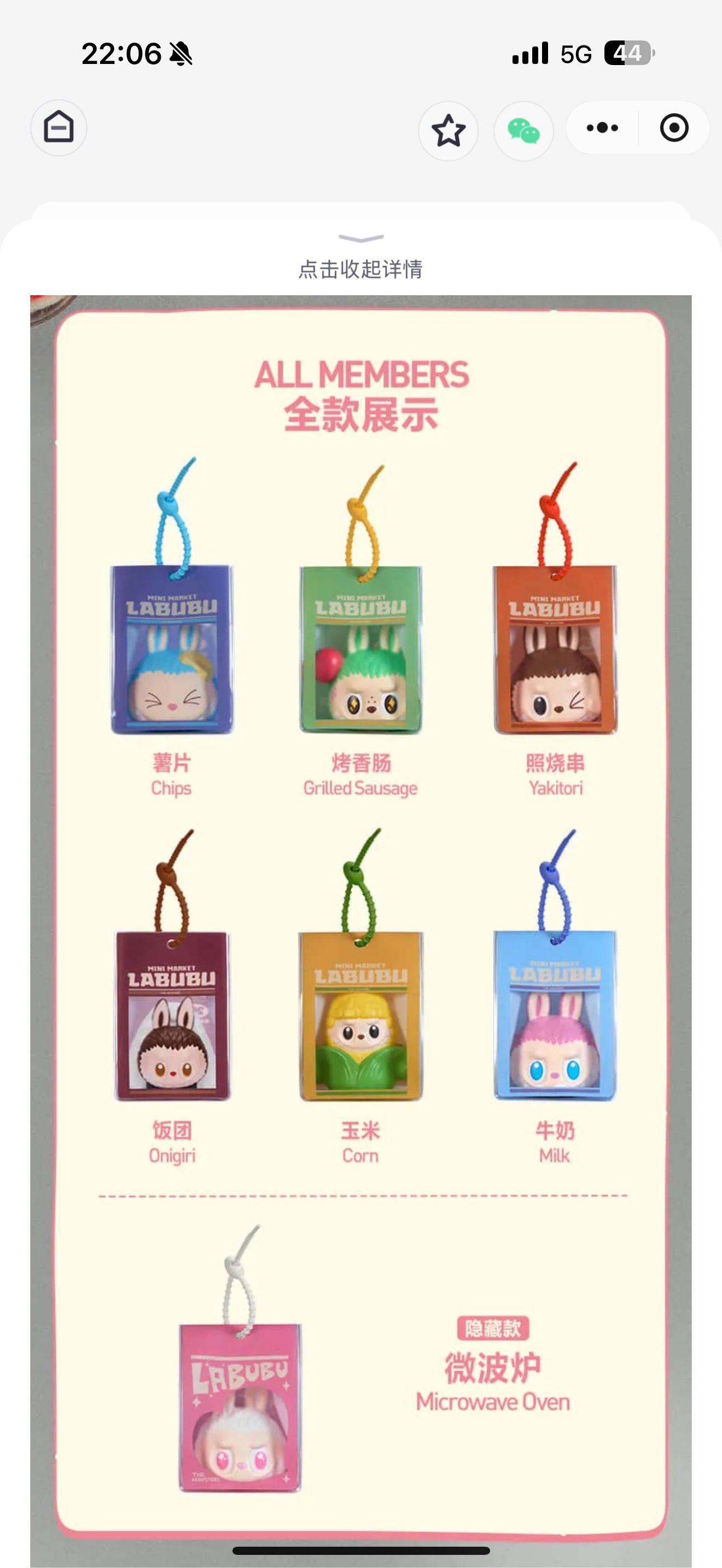Add this page to favorites
Screen dimensions: 722x1568
pyautogui.click(x=448, y=131)
